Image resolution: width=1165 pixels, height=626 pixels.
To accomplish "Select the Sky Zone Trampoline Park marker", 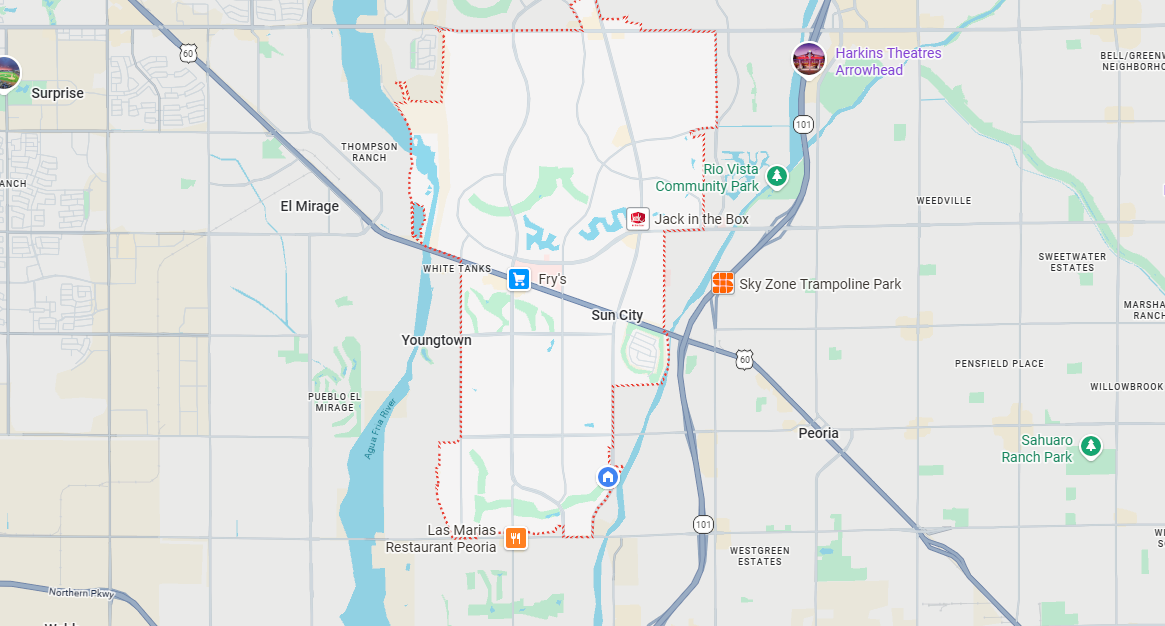I will 723,284.
